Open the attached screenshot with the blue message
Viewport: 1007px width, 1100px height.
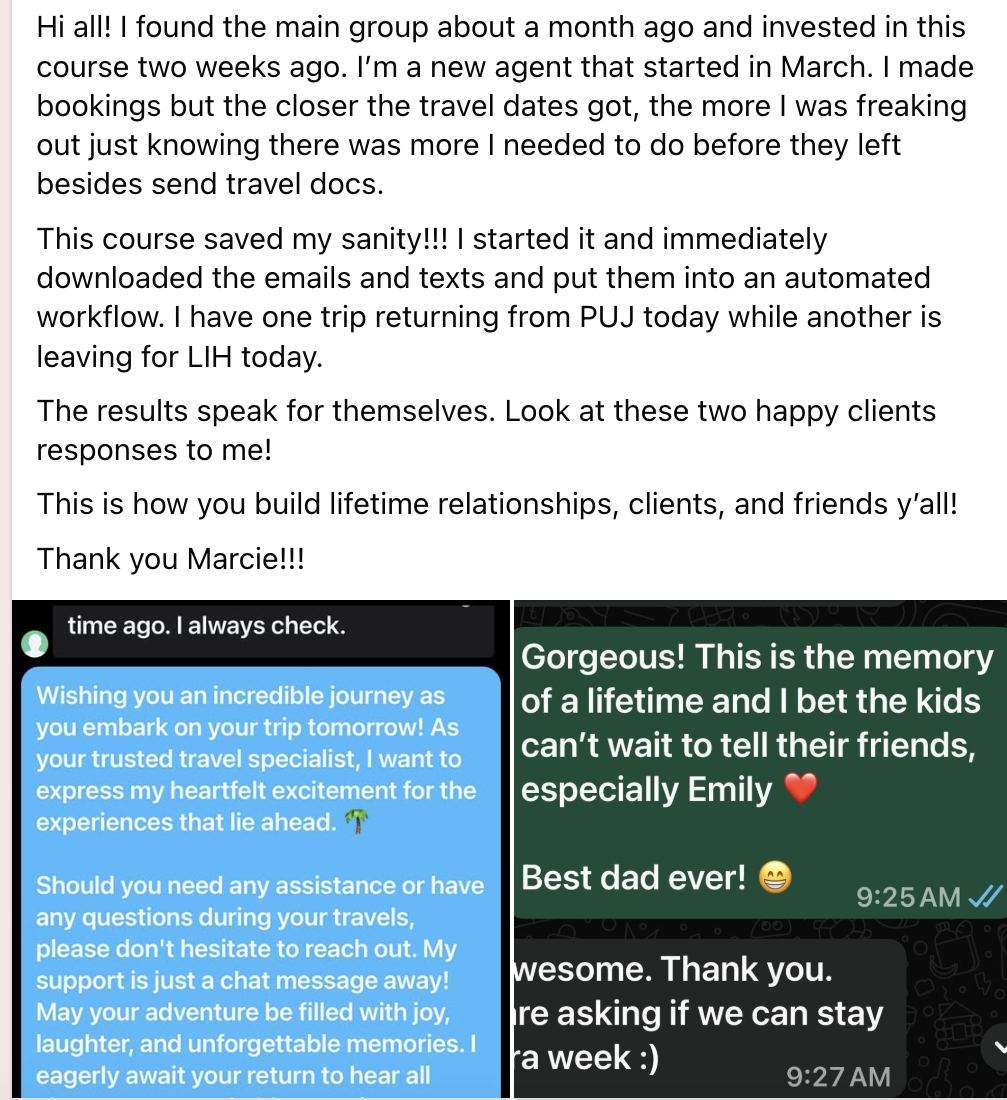coord(260,850)
